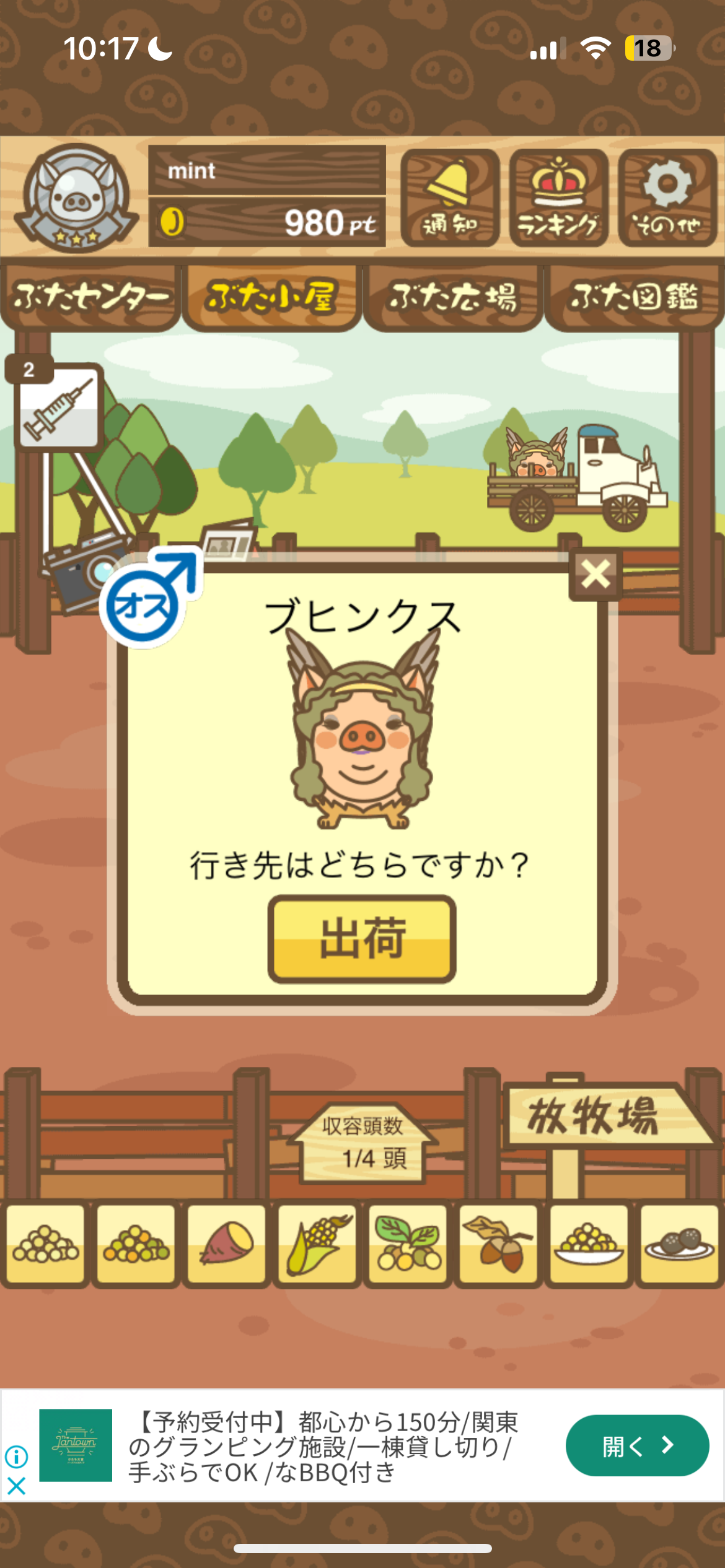Screen dimensions: 725x1568
Task: Switch to the ぶた広場 tab
Action: click(452, 298)
